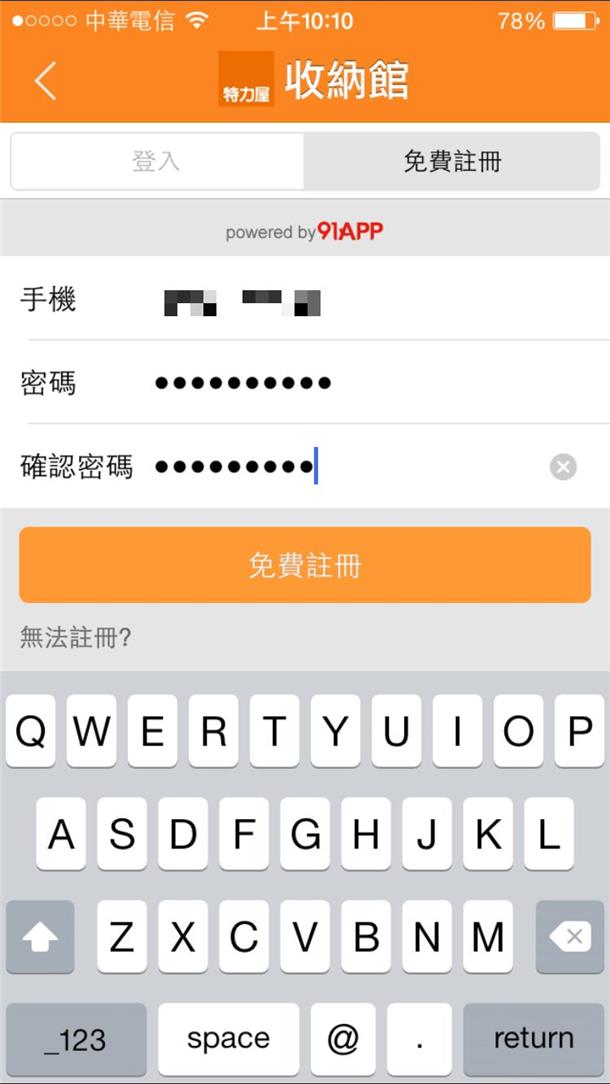The width and height of the screenshot is (610, 1084).
Task: Switch to the 登入 tab
Action: 157,162
